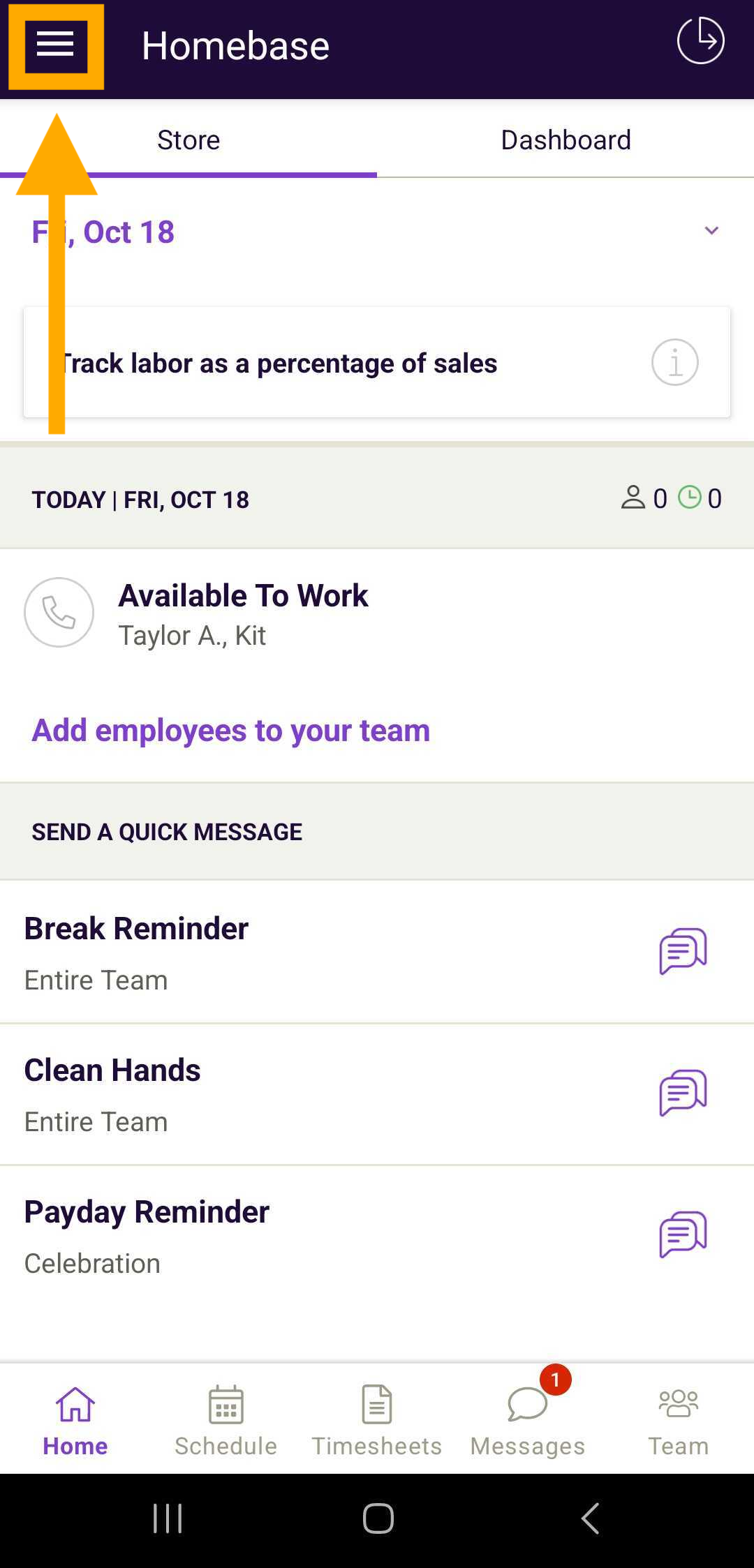The height and width of the screenshot is (1568, 754).
Task: Tap the clock-in timer icon at top right
Action: 700,40
